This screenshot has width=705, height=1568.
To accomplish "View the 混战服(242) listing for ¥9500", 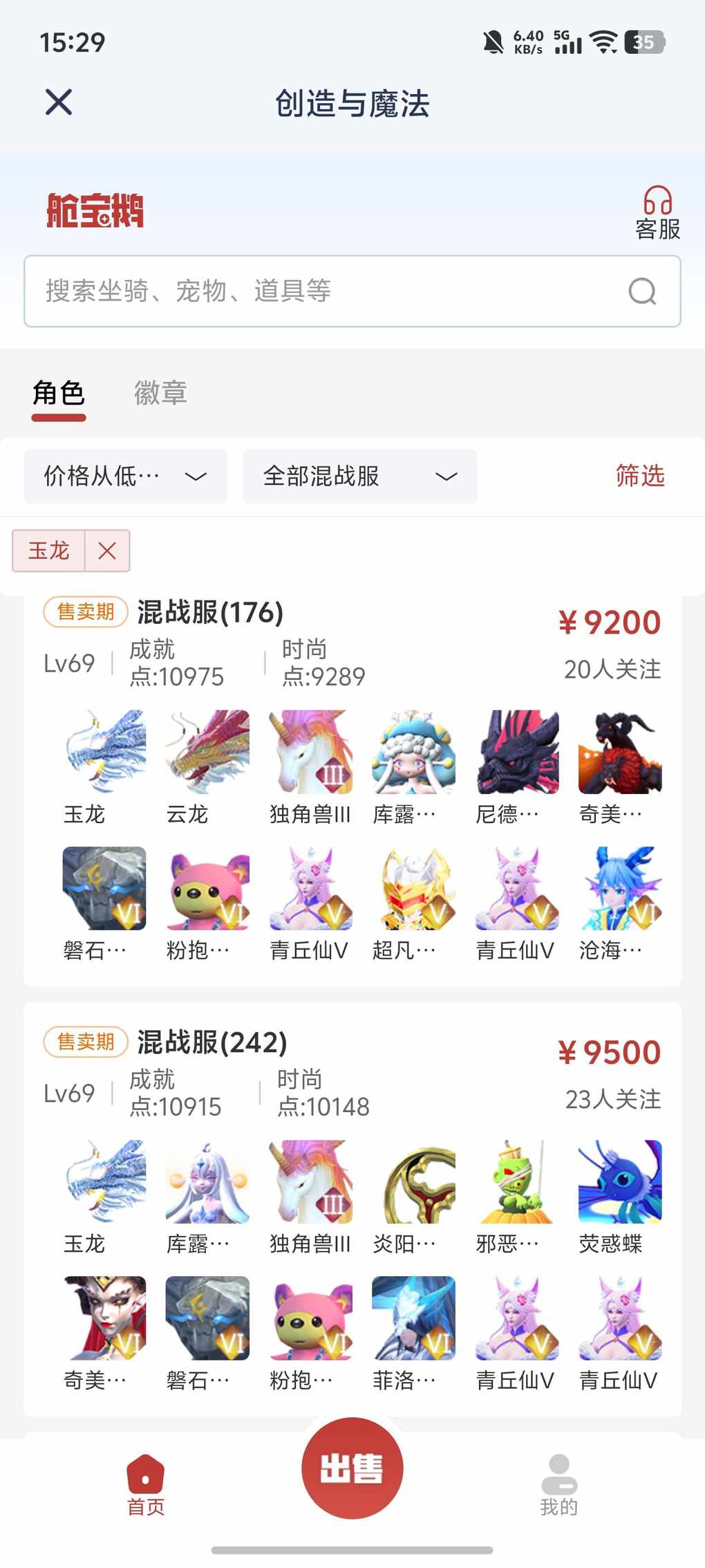I will (352, 1073).
